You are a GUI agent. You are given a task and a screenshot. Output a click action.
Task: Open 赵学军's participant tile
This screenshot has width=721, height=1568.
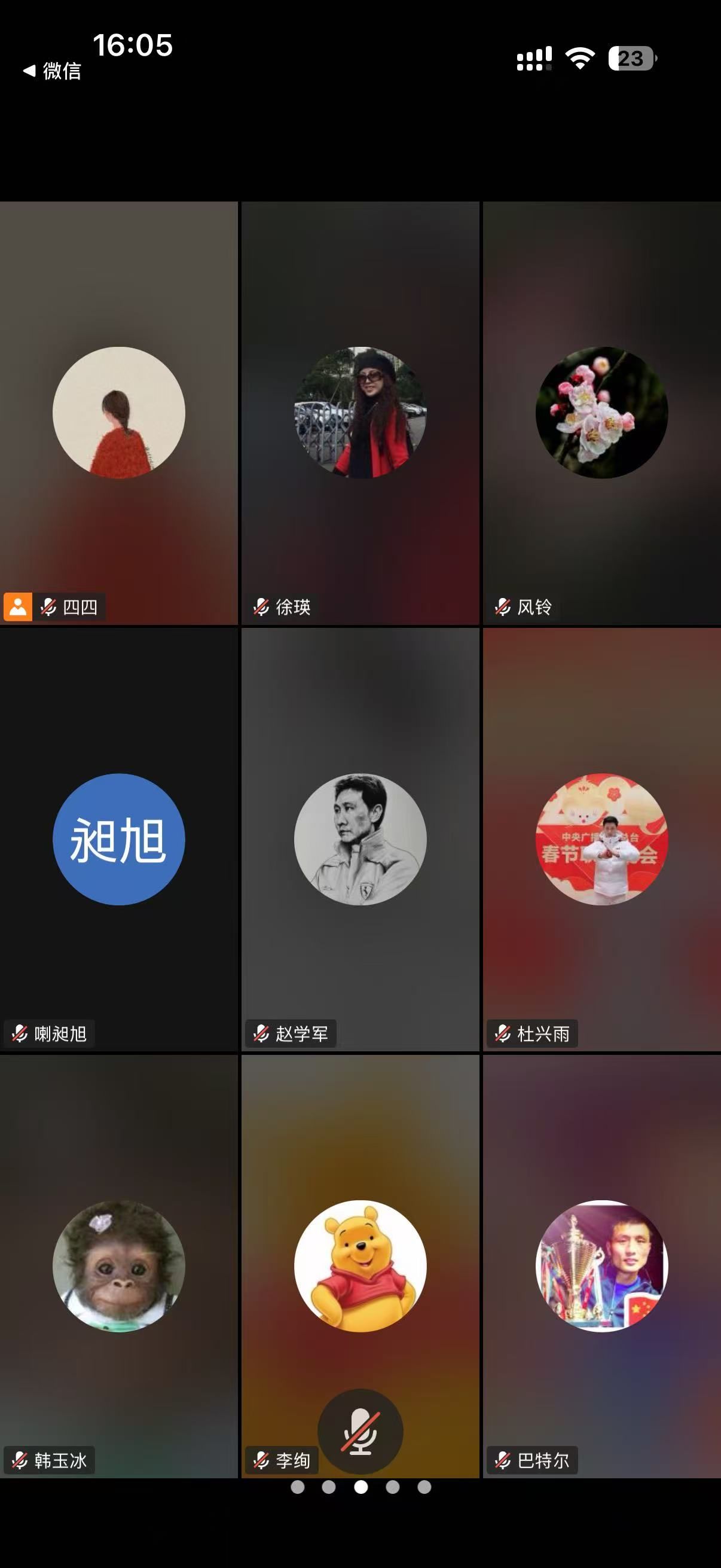[x=360, y=840]
